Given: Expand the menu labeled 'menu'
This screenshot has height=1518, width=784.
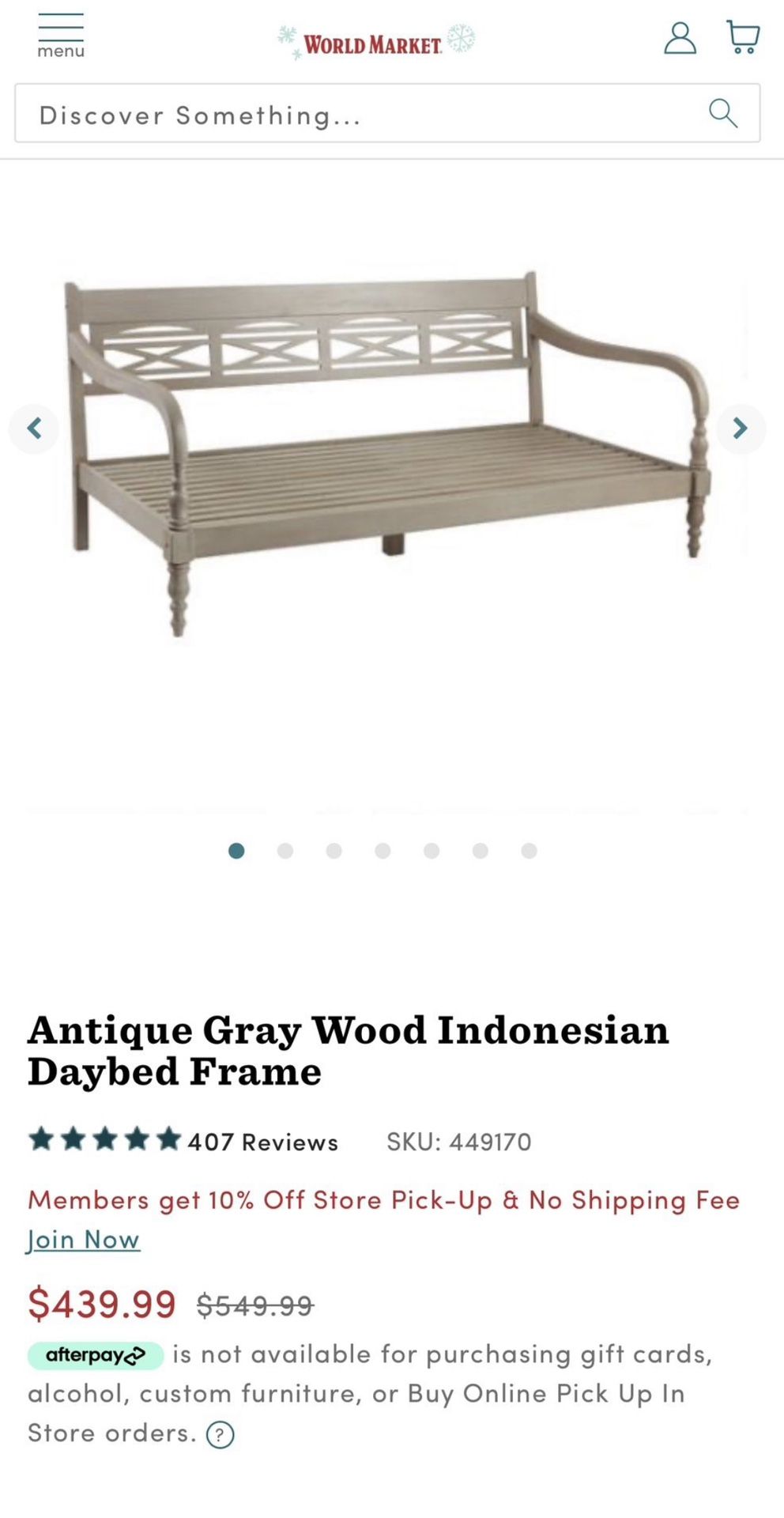Looking at the screenshot, I should click(61, 30).
